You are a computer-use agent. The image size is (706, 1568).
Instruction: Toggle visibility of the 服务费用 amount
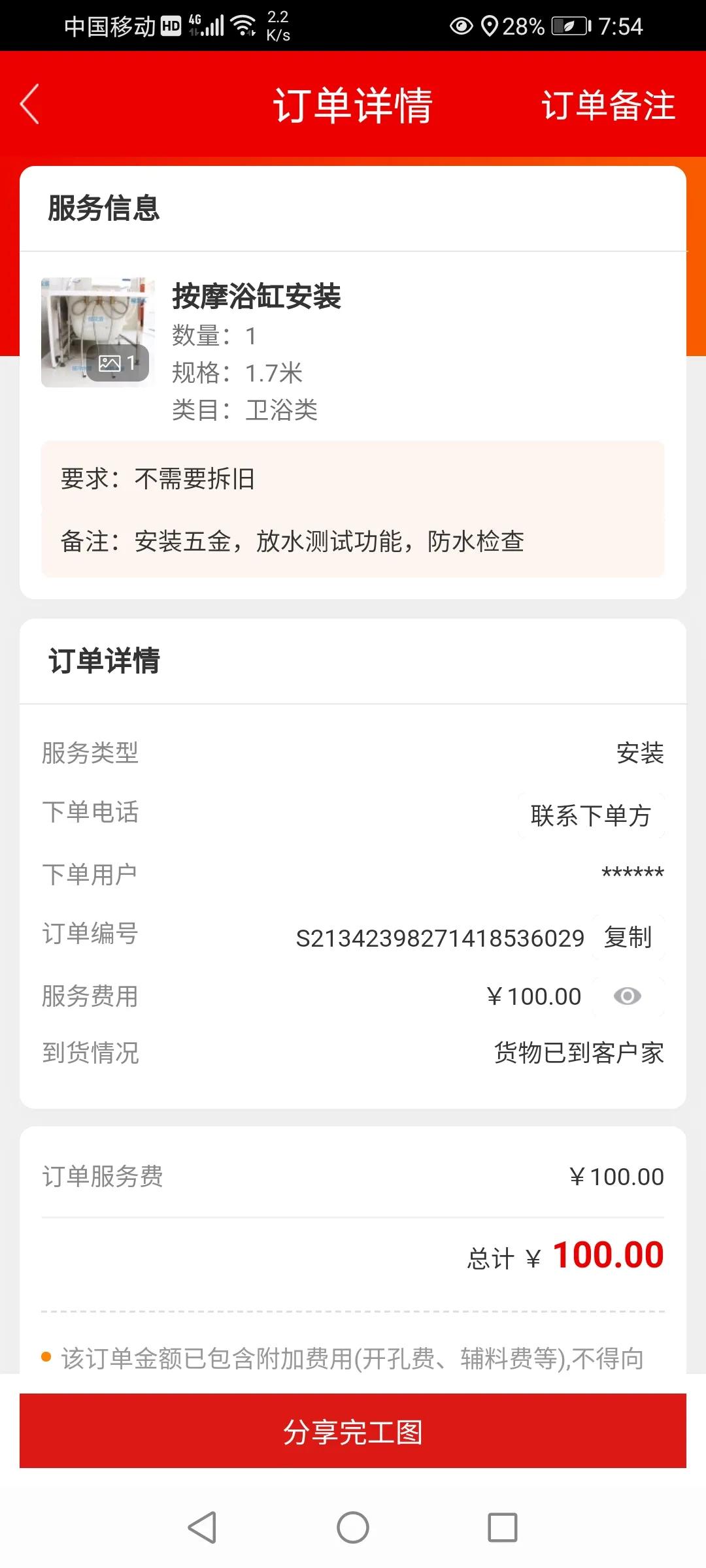628,996
